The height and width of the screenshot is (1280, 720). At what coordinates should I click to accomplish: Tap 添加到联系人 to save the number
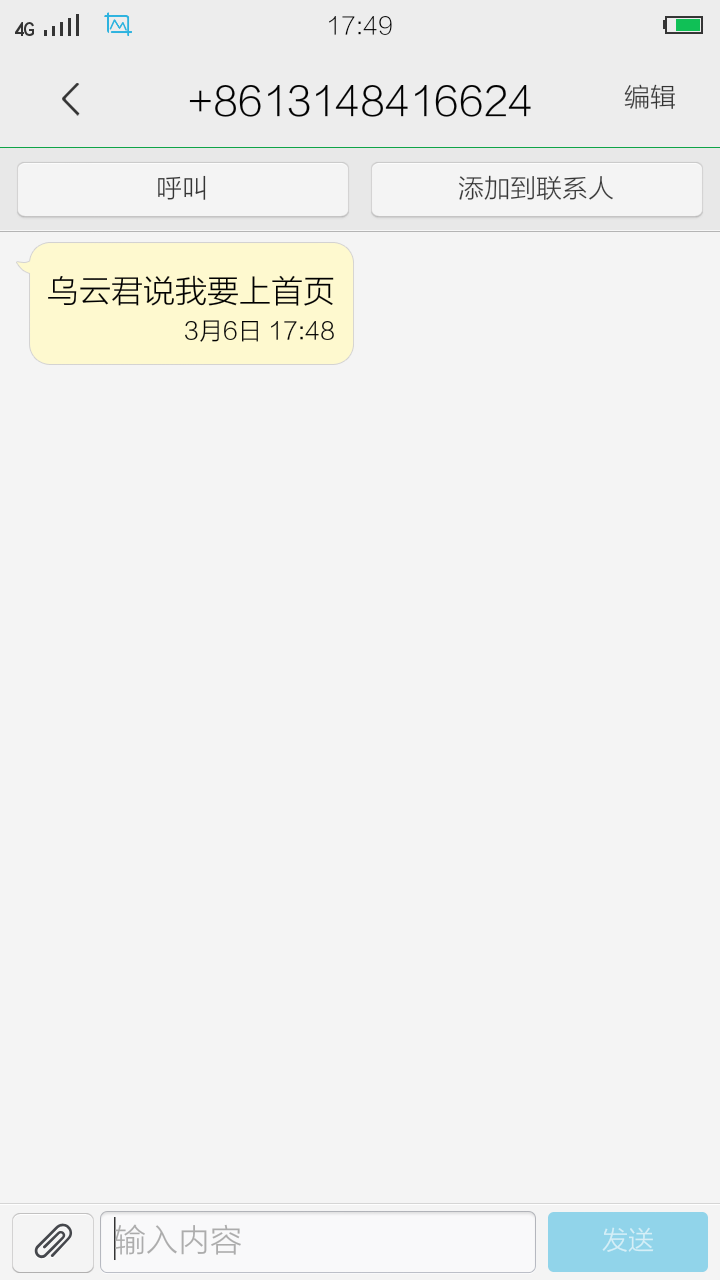(x=537, y=189)
